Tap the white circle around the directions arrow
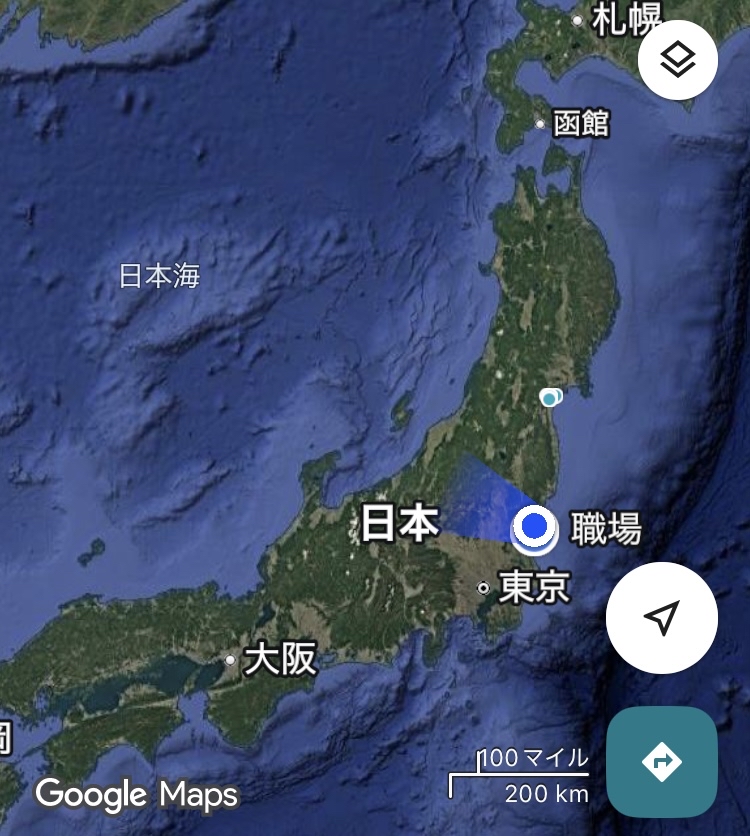This screenshot has width=750, height=836. [x=662, y=617]
